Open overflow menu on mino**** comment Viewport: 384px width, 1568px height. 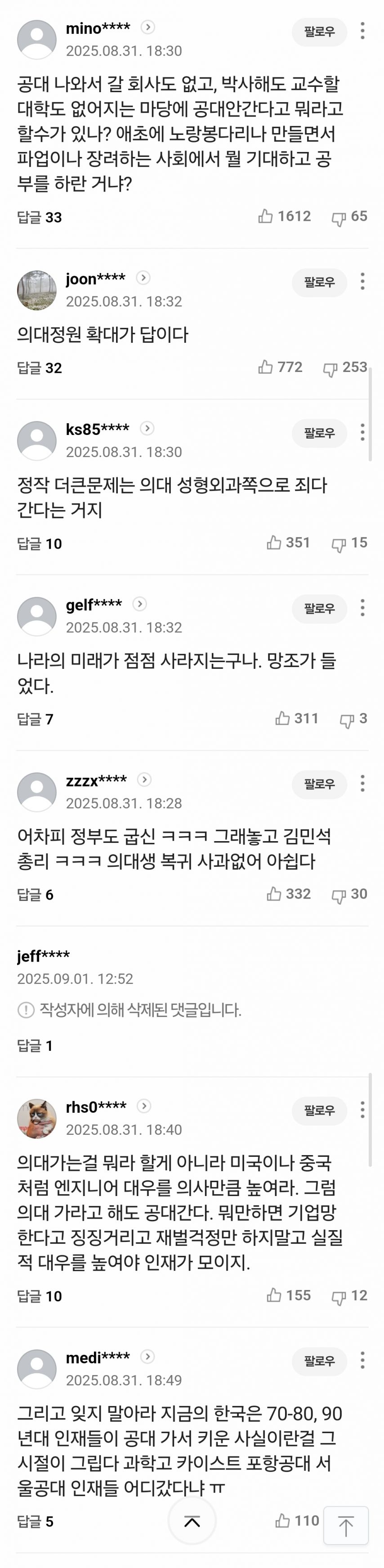[363, 31]
